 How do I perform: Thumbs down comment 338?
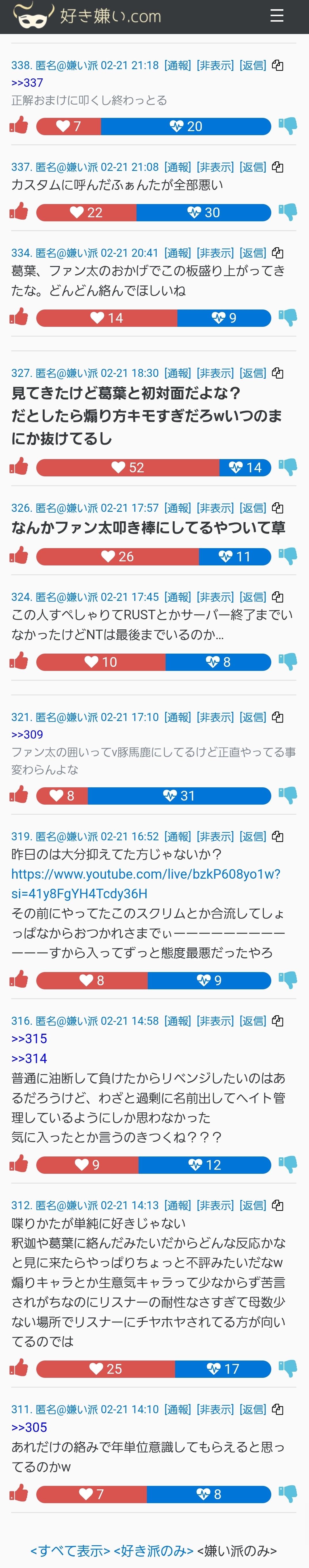pyautogui.click(x=288, y=125)
